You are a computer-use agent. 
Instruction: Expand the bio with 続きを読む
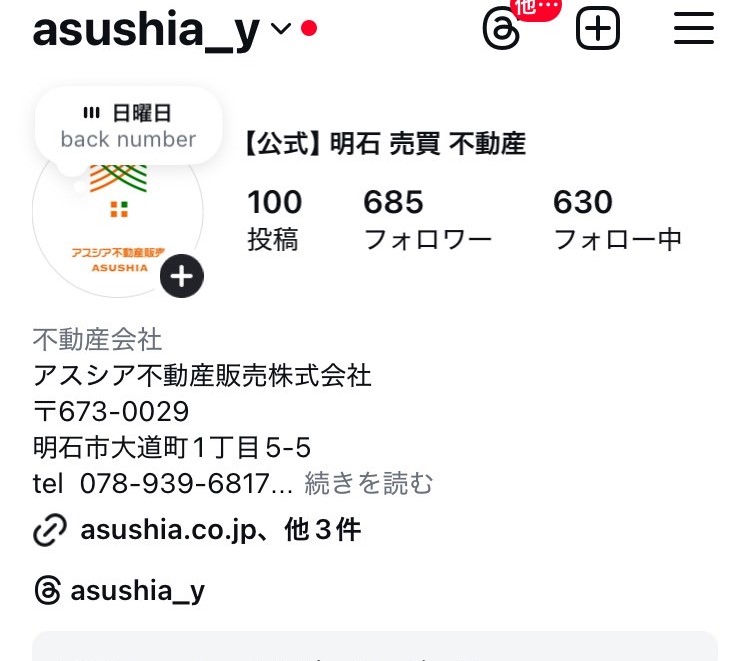tap(369, 484)
